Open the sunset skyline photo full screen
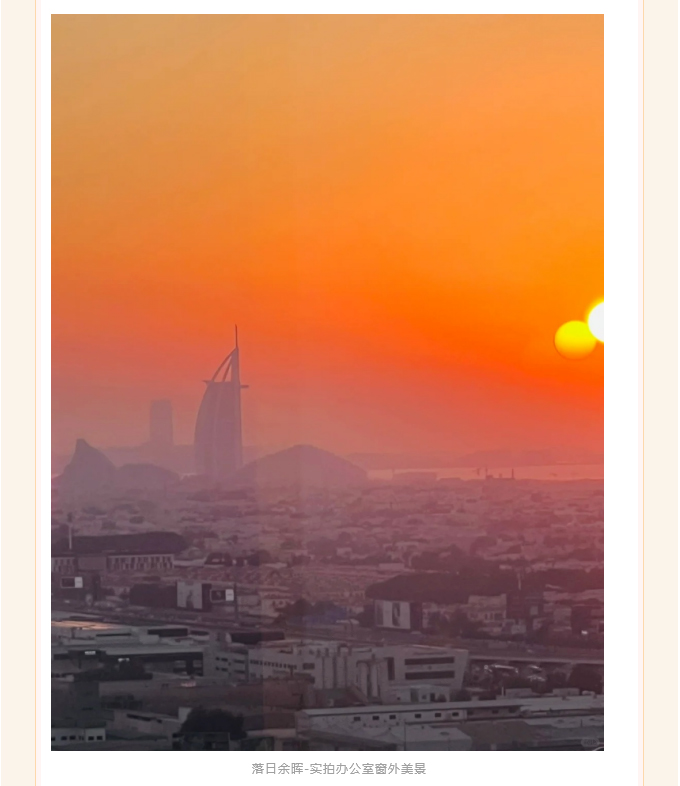Viewport: 680px width, 786px height. point(327,382)
